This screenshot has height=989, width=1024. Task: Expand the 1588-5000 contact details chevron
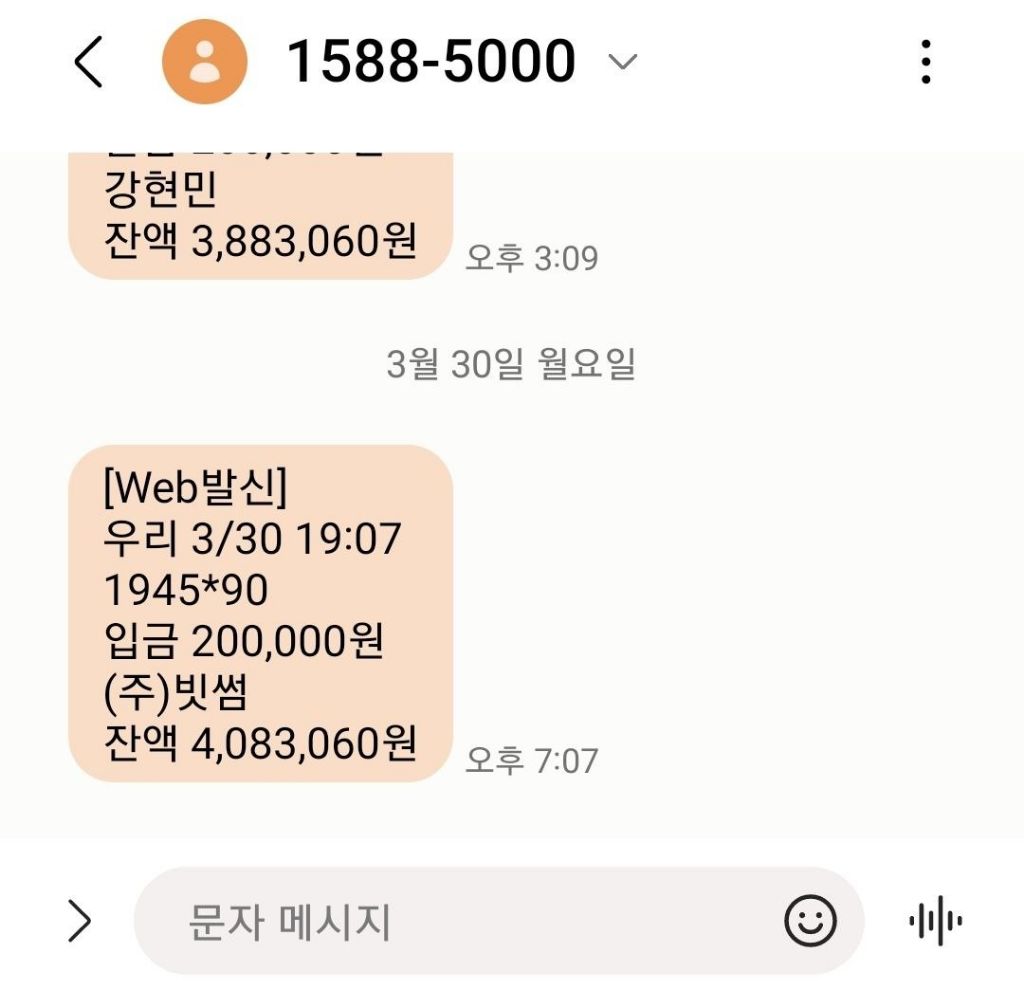pyautogui.click(x=622, y=62)
